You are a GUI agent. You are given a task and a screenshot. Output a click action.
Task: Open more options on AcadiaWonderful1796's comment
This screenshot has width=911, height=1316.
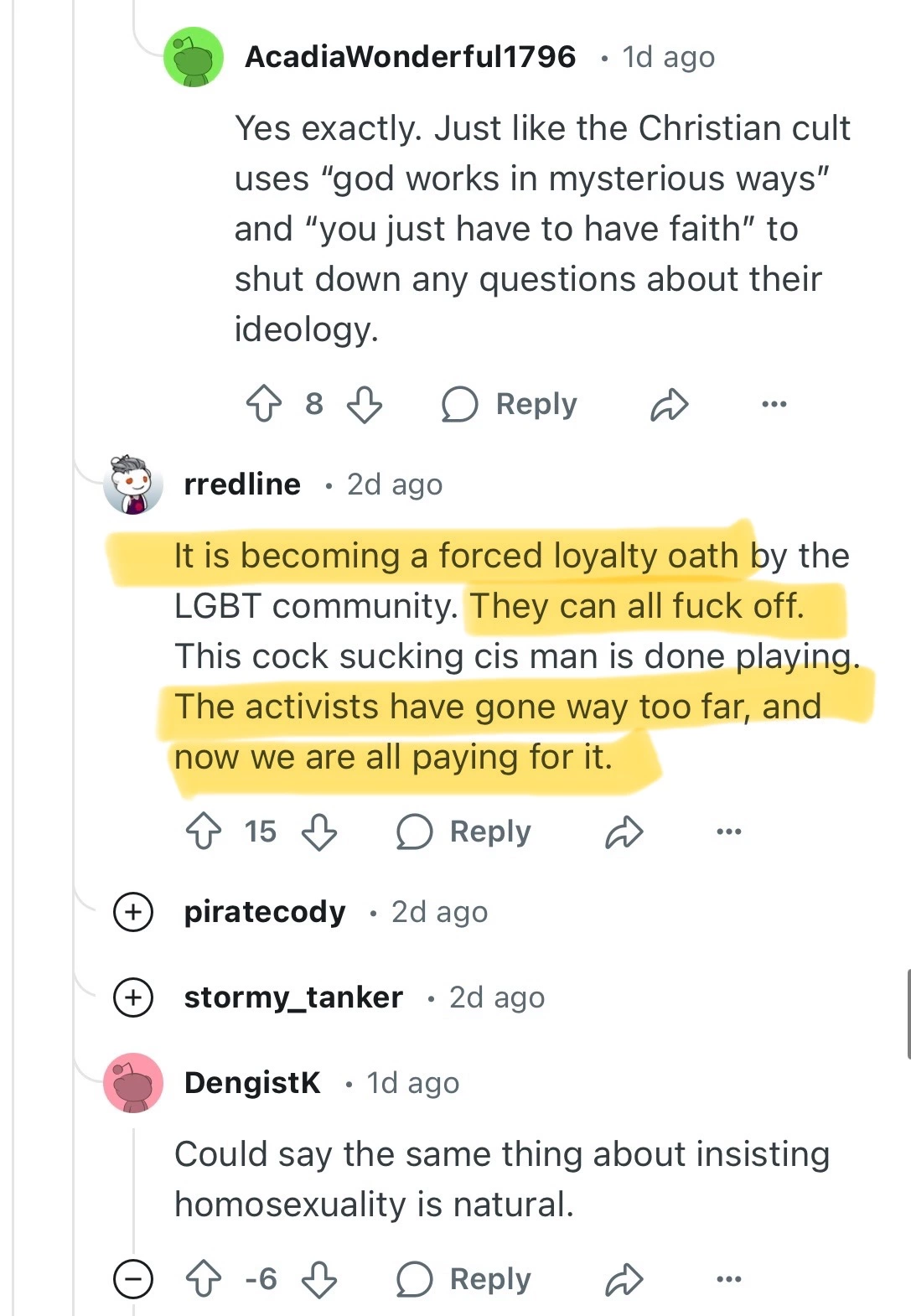pyautogui.click(x=774, y=404)
